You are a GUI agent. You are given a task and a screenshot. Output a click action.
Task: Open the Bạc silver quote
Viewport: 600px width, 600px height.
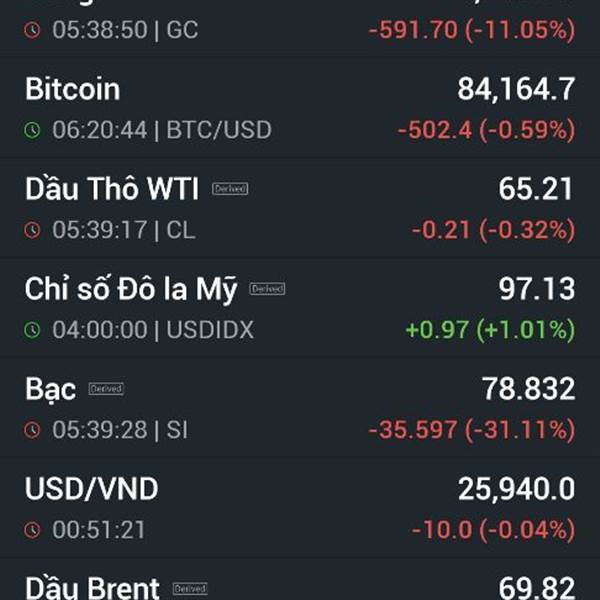300,407
